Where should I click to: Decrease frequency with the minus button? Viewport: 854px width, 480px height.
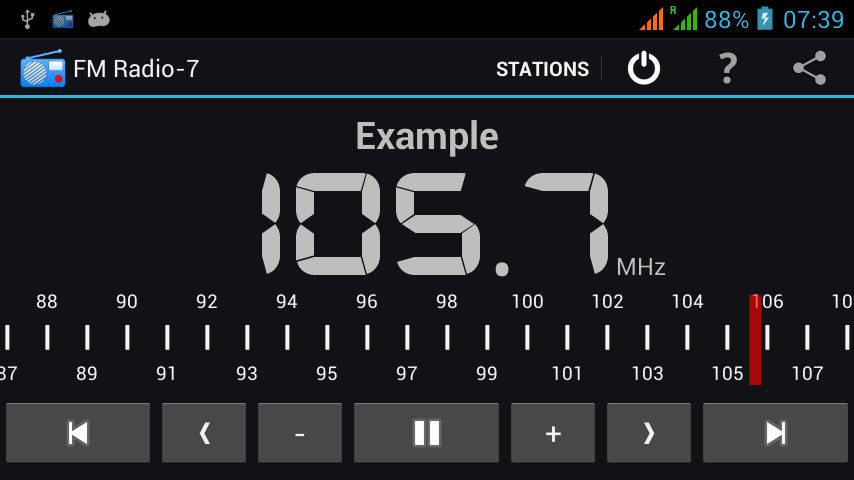[x=300, y=433]
